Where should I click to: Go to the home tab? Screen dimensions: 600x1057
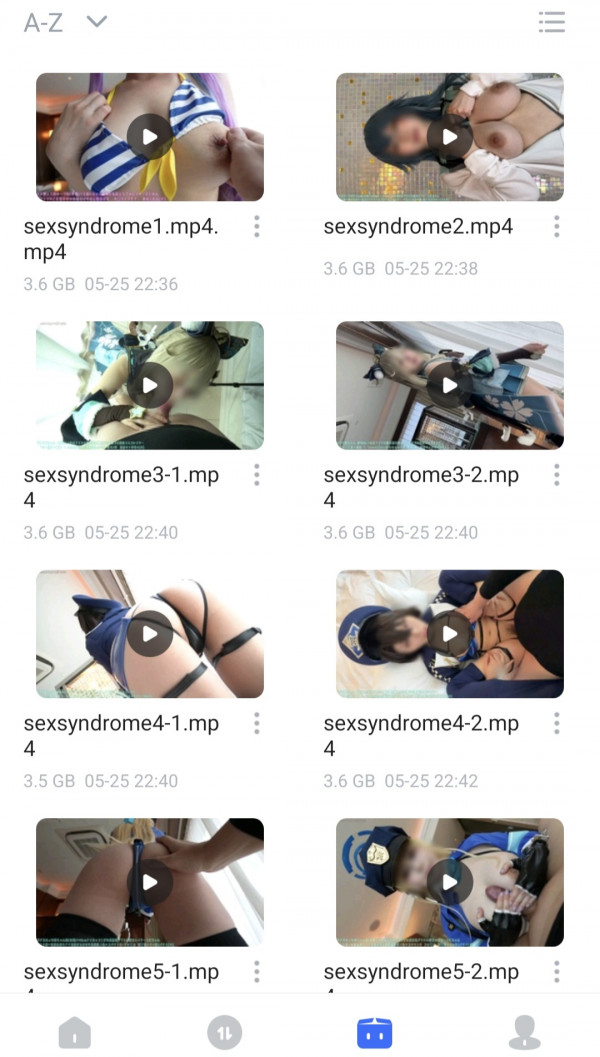[x=75, y=1032]
